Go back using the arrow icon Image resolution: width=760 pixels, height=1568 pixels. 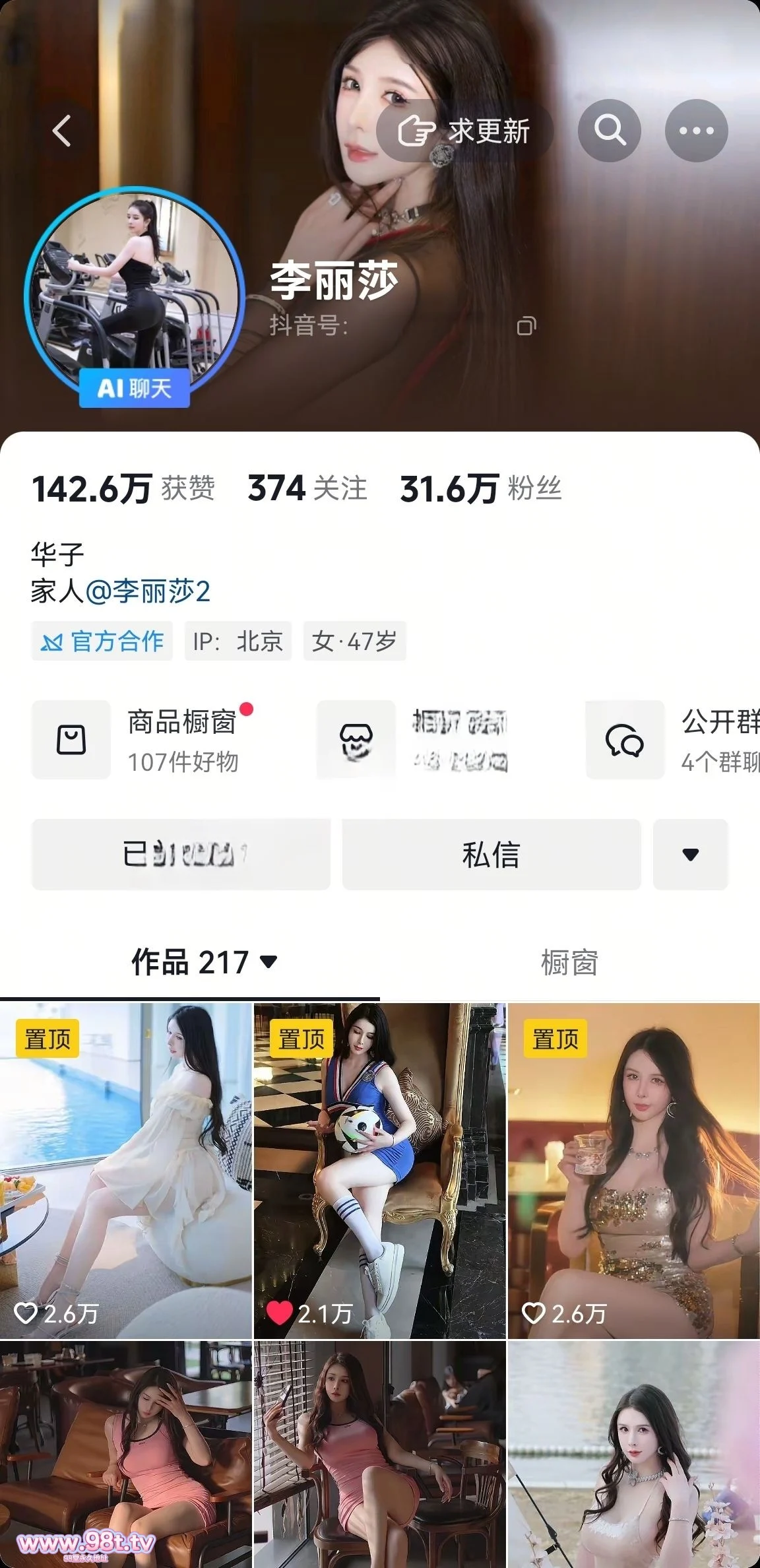coord(61,131)
